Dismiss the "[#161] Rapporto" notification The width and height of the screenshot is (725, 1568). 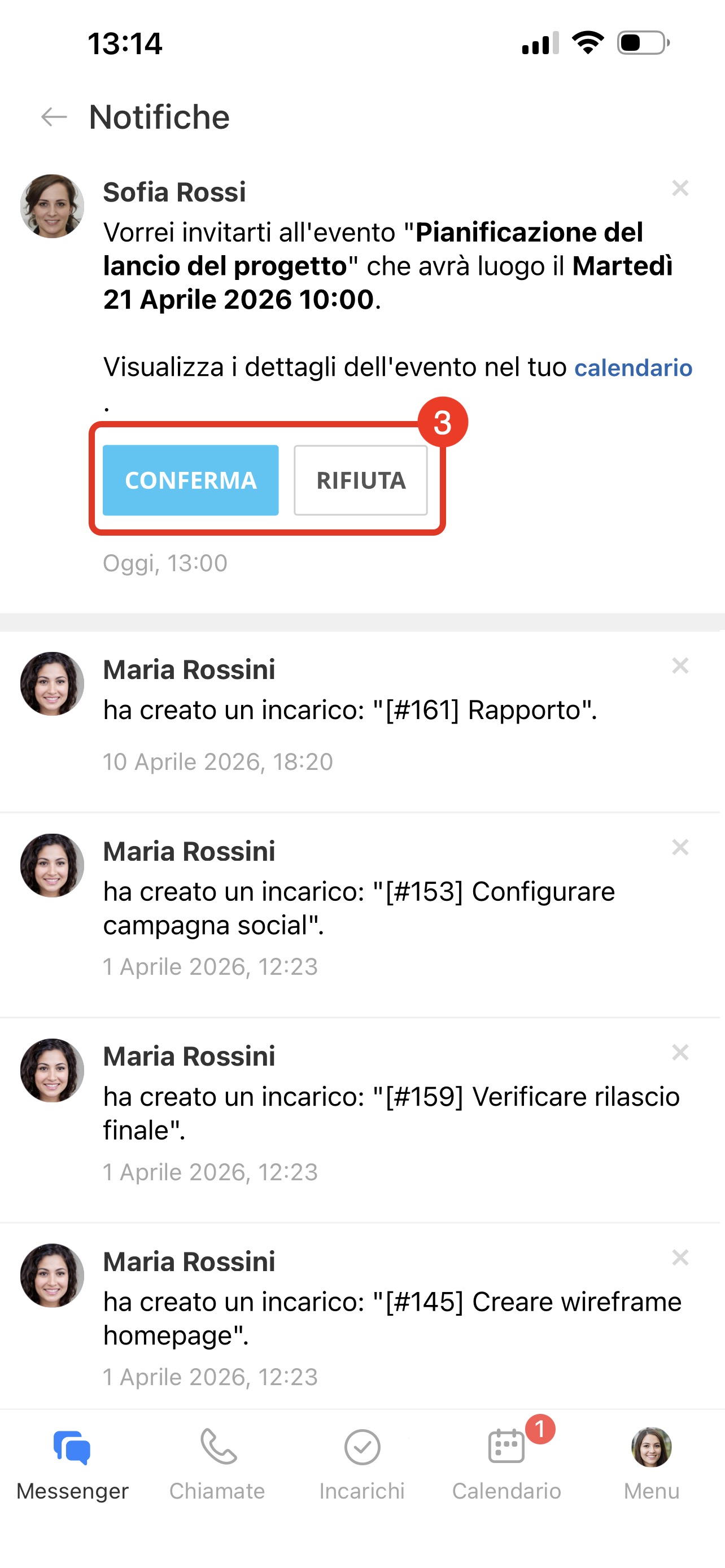coord(680,665)
